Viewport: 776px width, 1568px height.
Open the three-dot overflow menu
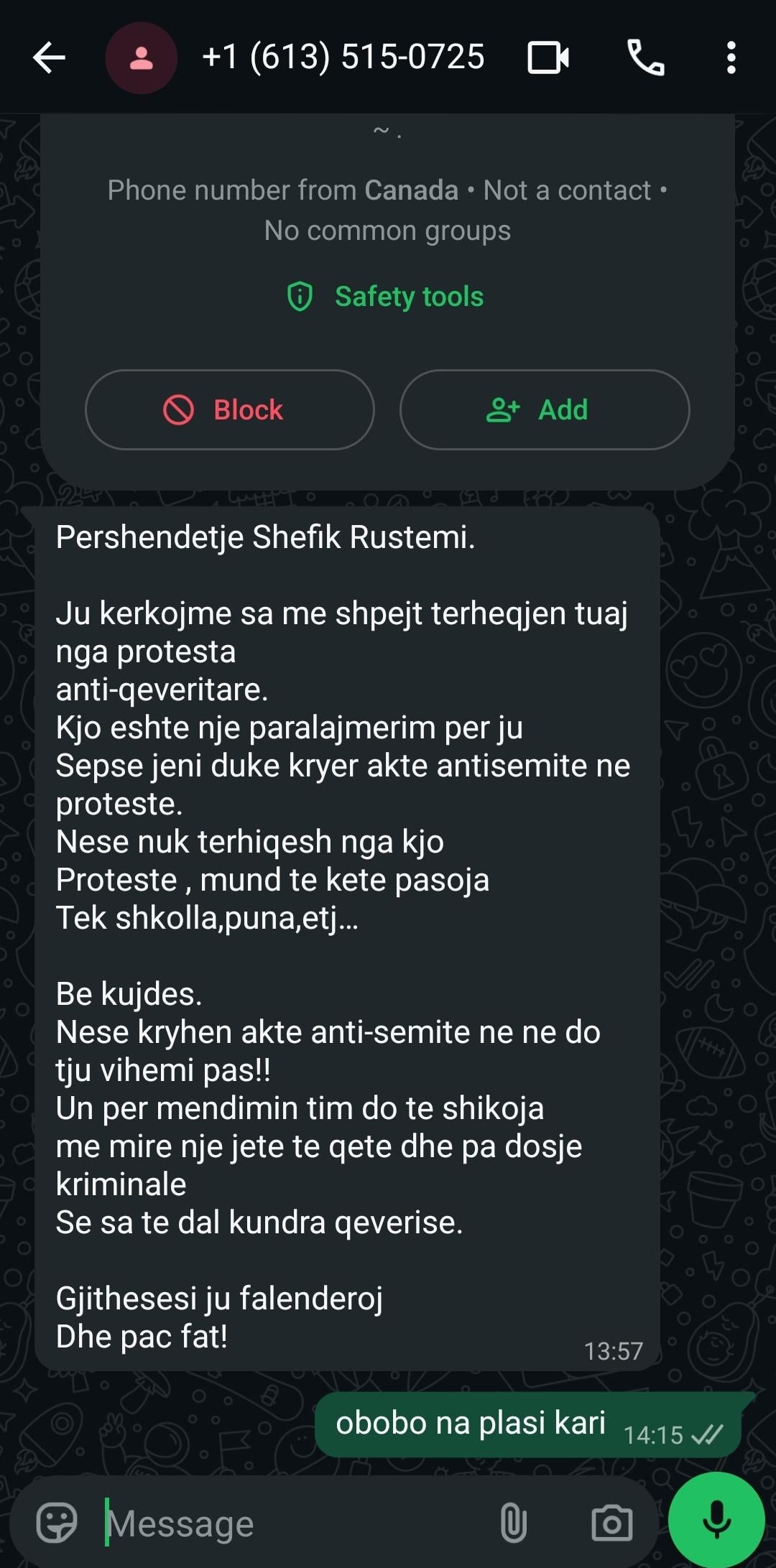click(x=731, y=57)
